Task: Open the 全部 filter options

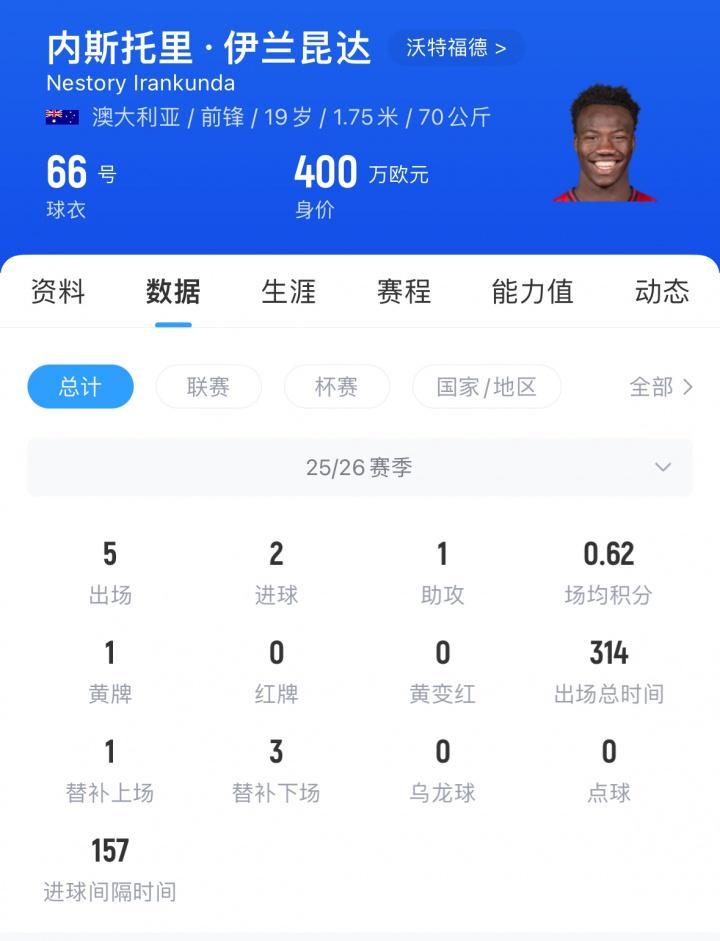Action: (x=660, y=387)
